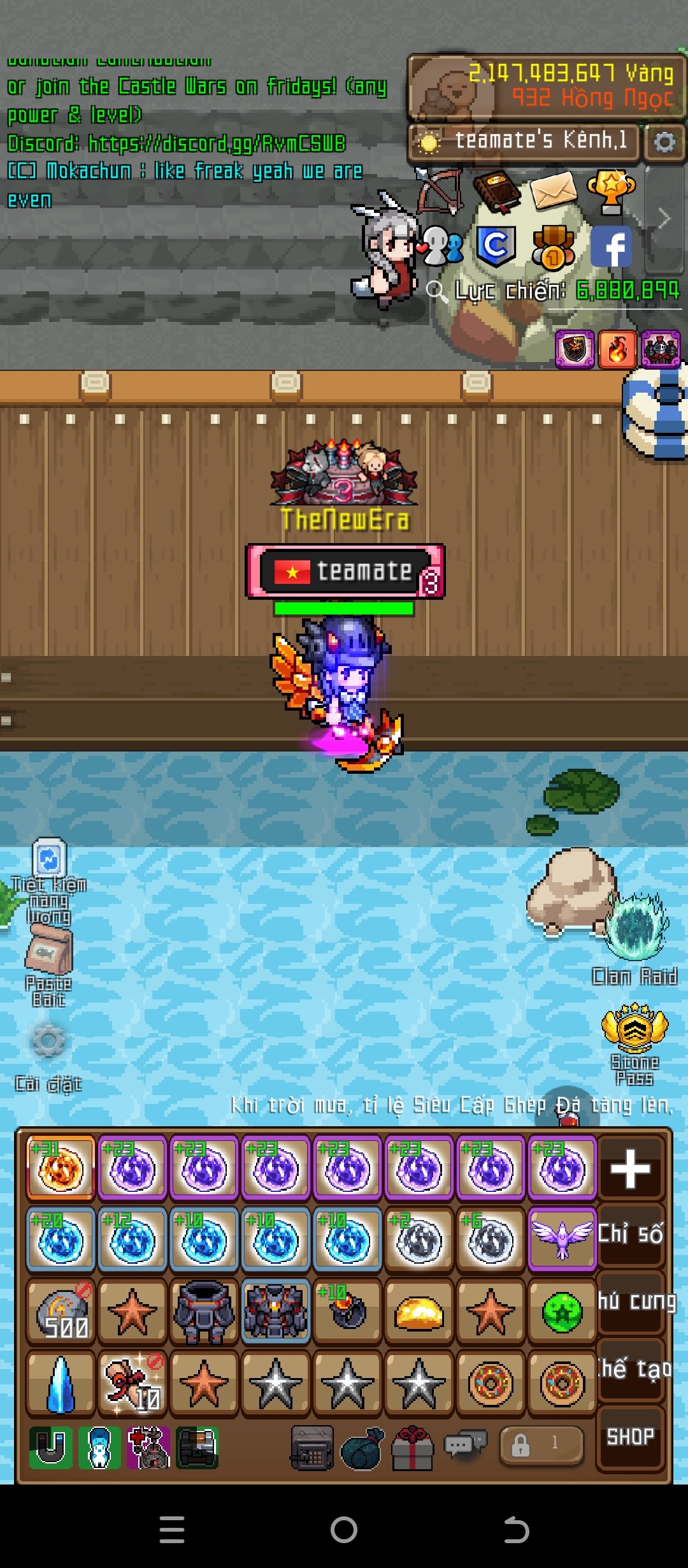The height and width of the screenshot is (1568, 688).
Task: Tap the plus button in inventory panel
Action: coord(630,1168)
